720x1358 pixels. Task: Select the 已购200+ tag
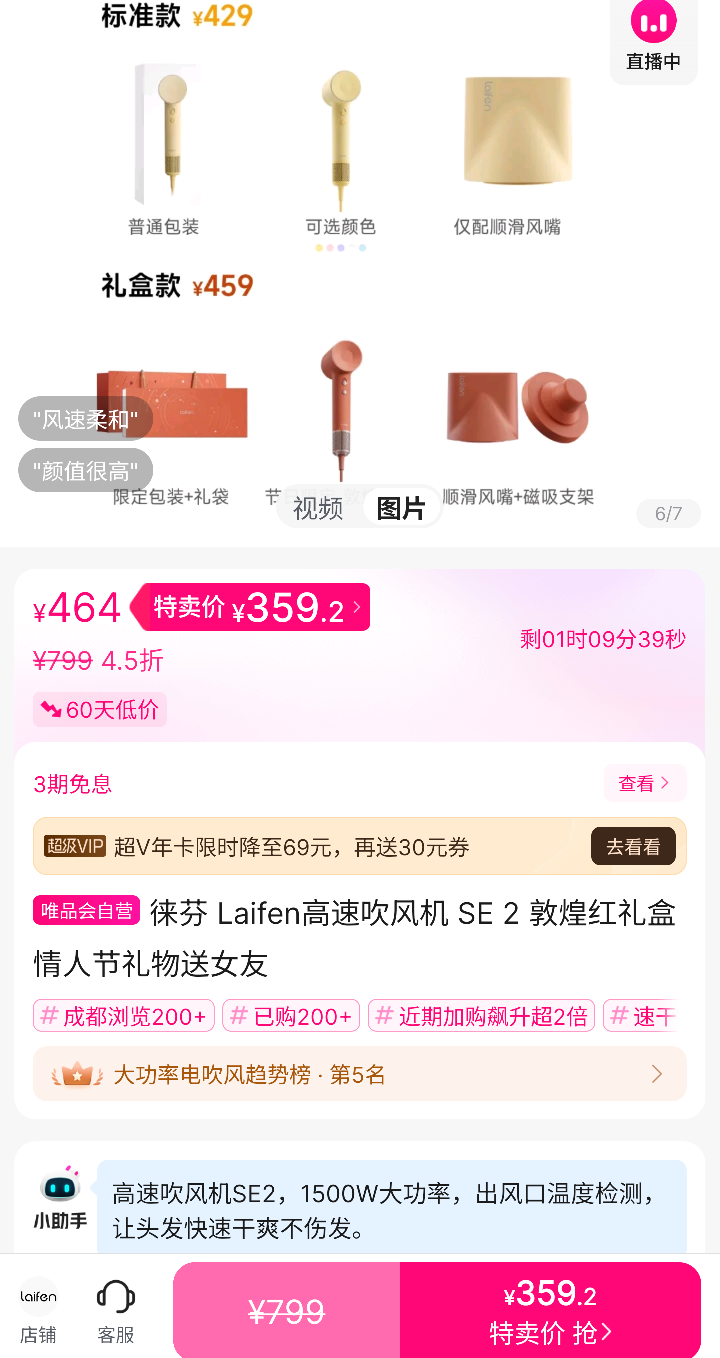pyautogui.click(x=291, y=1017)
